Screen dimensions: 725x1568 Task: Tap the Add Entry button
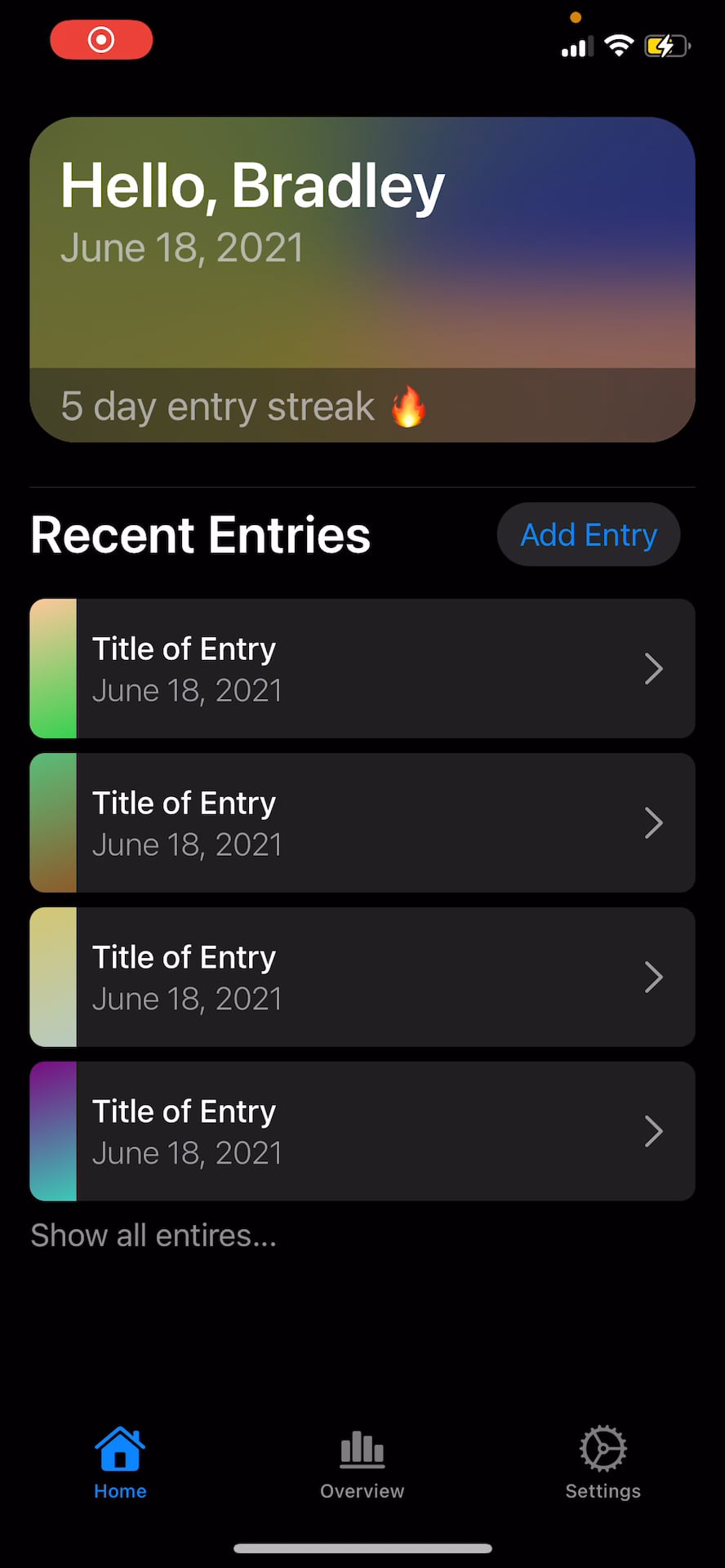pyautogui.click(x=589, y=535)
